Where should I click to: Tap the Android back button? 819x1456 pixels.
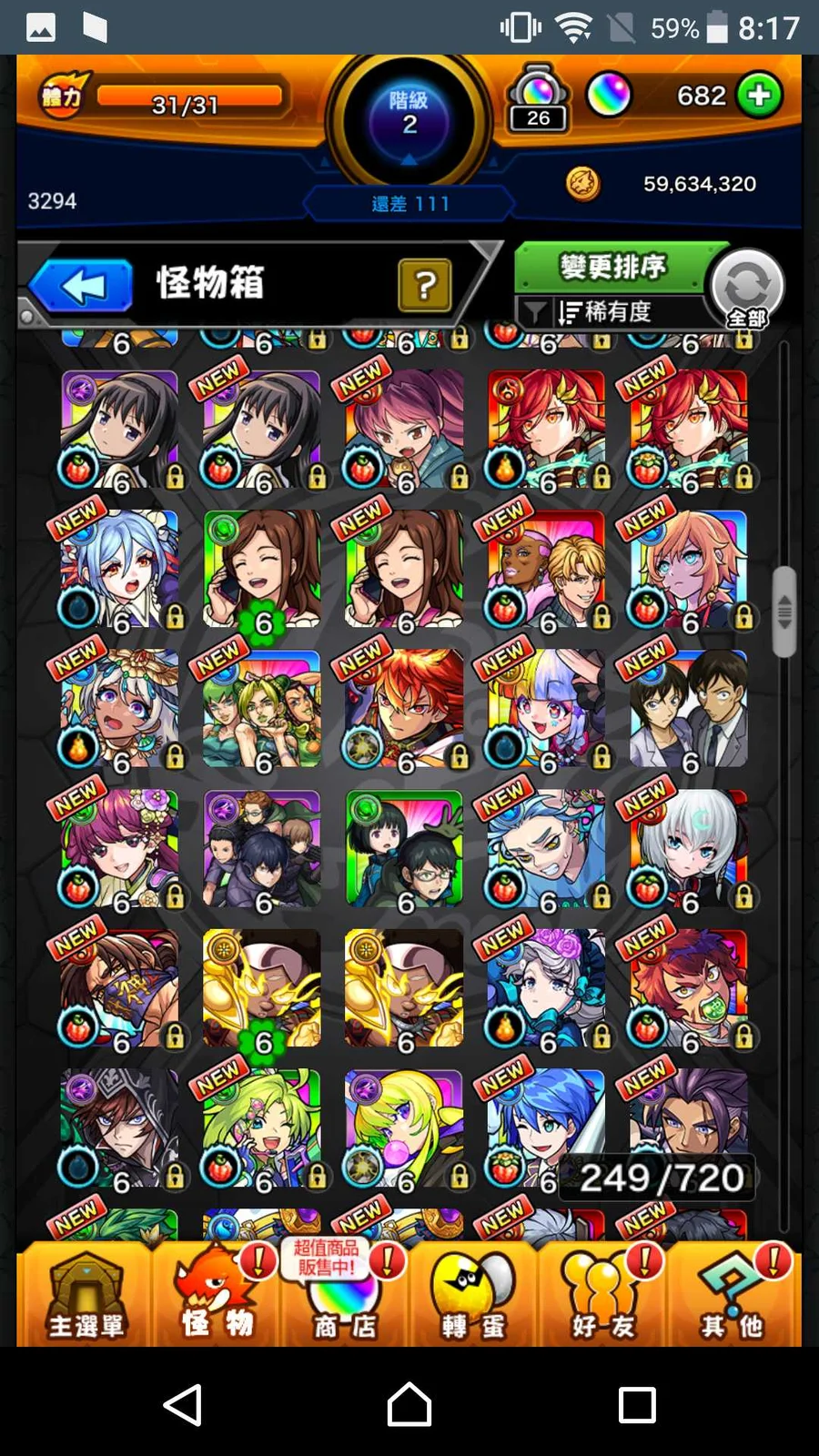[183, 1404]
